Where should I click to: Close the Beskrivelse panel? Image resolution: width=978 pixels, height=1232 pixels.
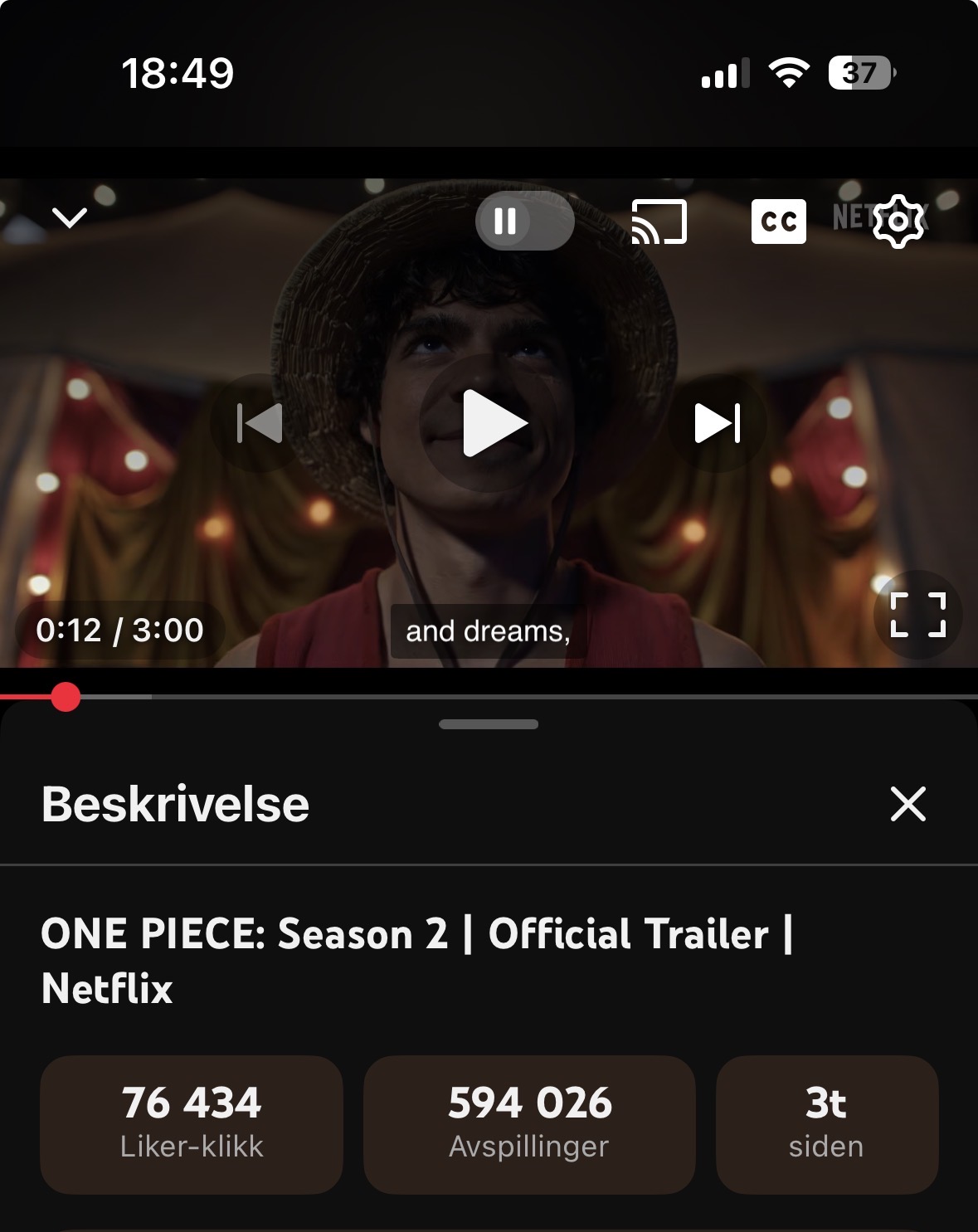[907, 804]
